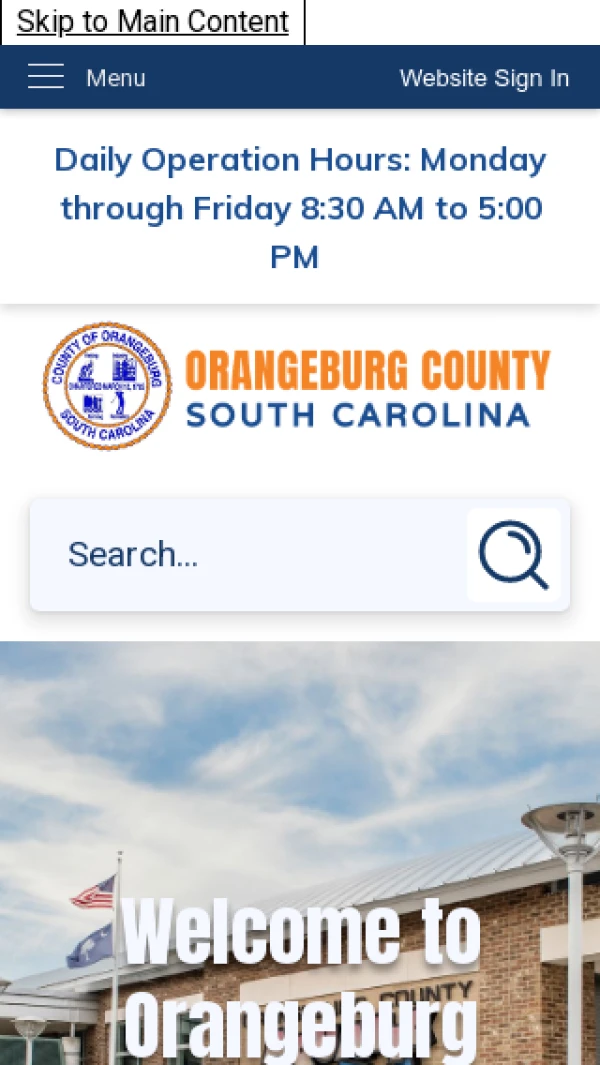The image size is (600, 1065).
Task: Submit search with the magnifier icon
Action: 514,555
